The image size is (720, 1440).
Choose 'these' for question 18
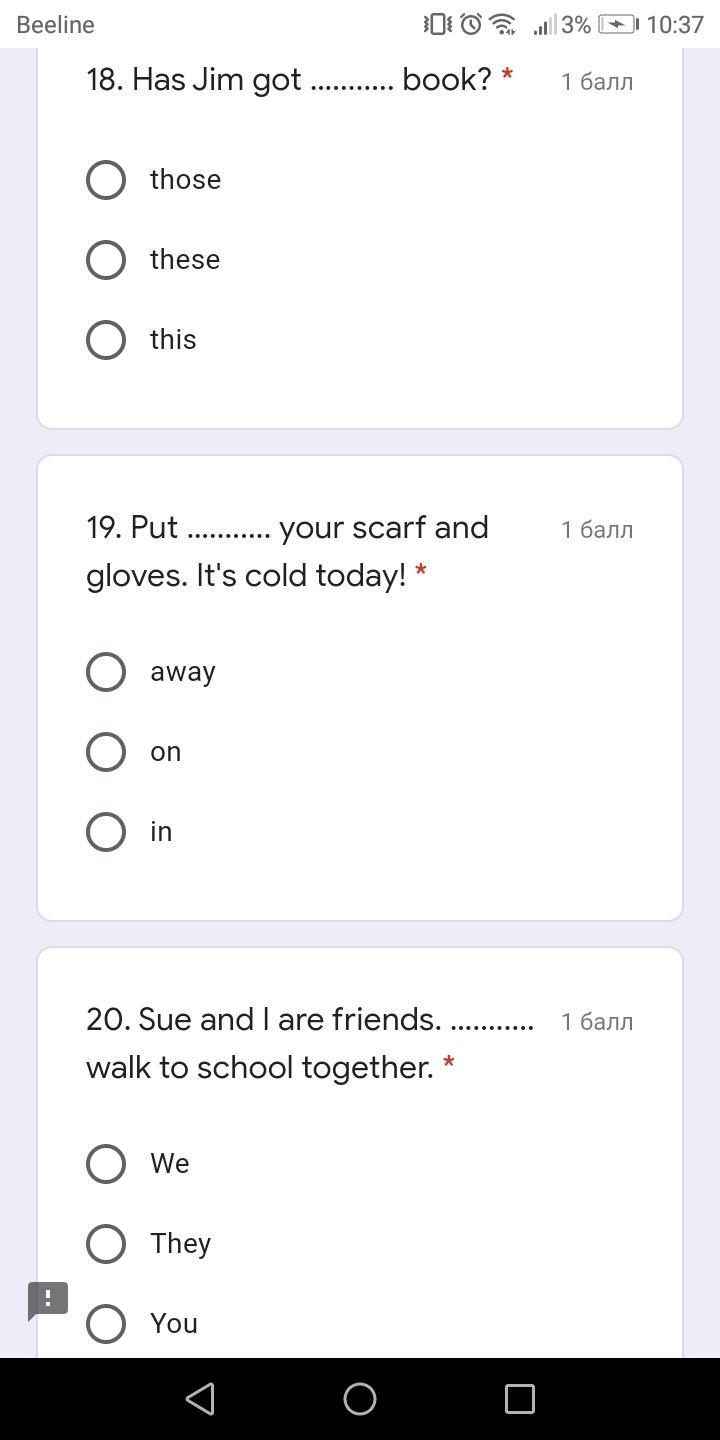tap(106, 260)
